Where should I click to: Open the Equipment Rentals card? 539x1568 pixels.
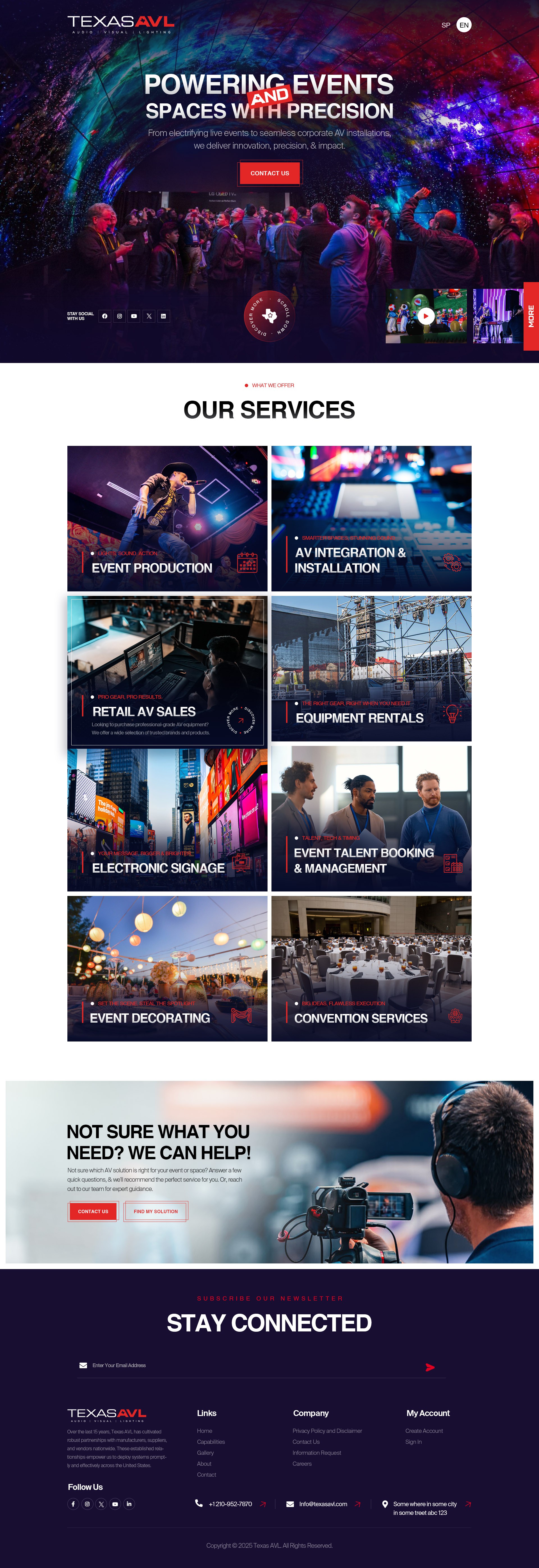coord(371,668)
